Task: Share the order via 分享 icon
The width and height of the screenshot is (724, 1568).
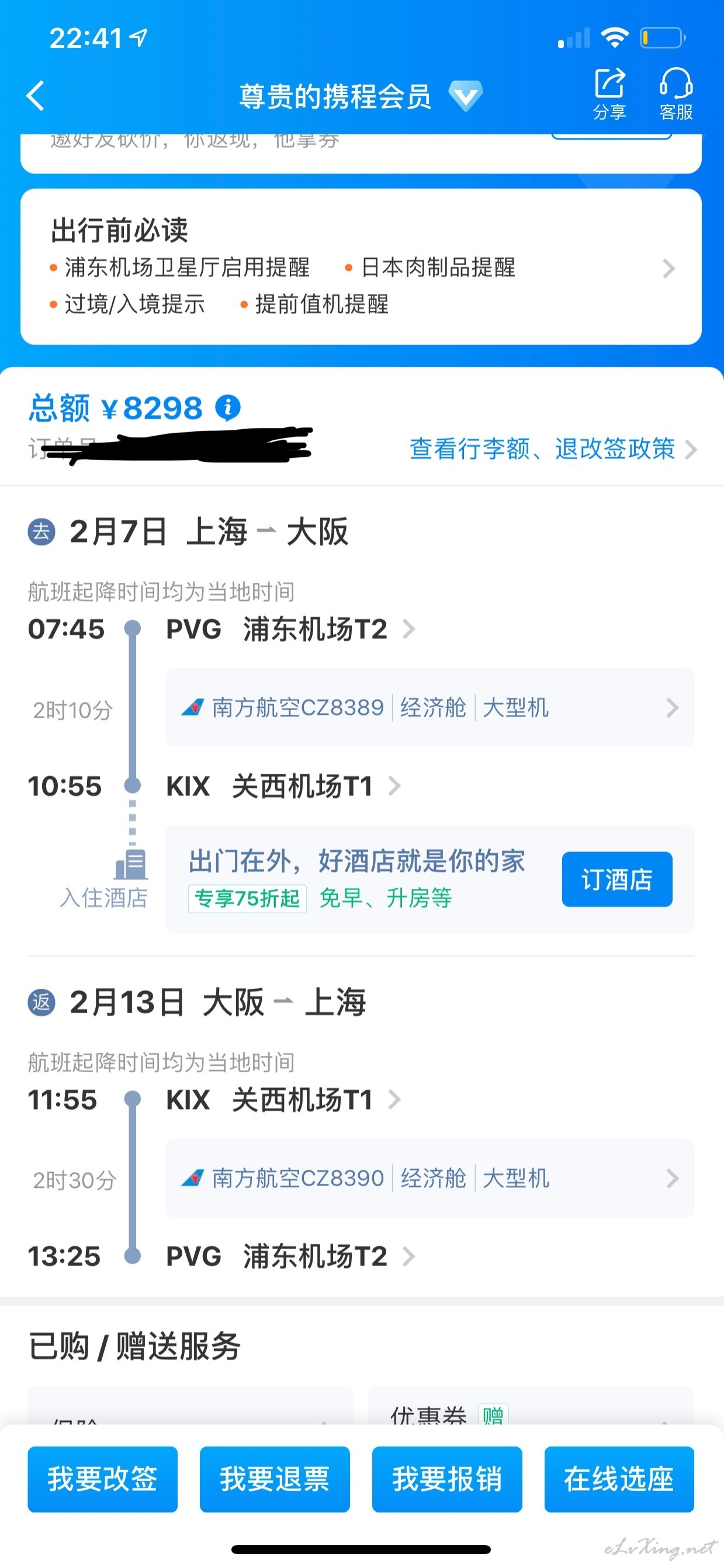Action: [609, 94]
